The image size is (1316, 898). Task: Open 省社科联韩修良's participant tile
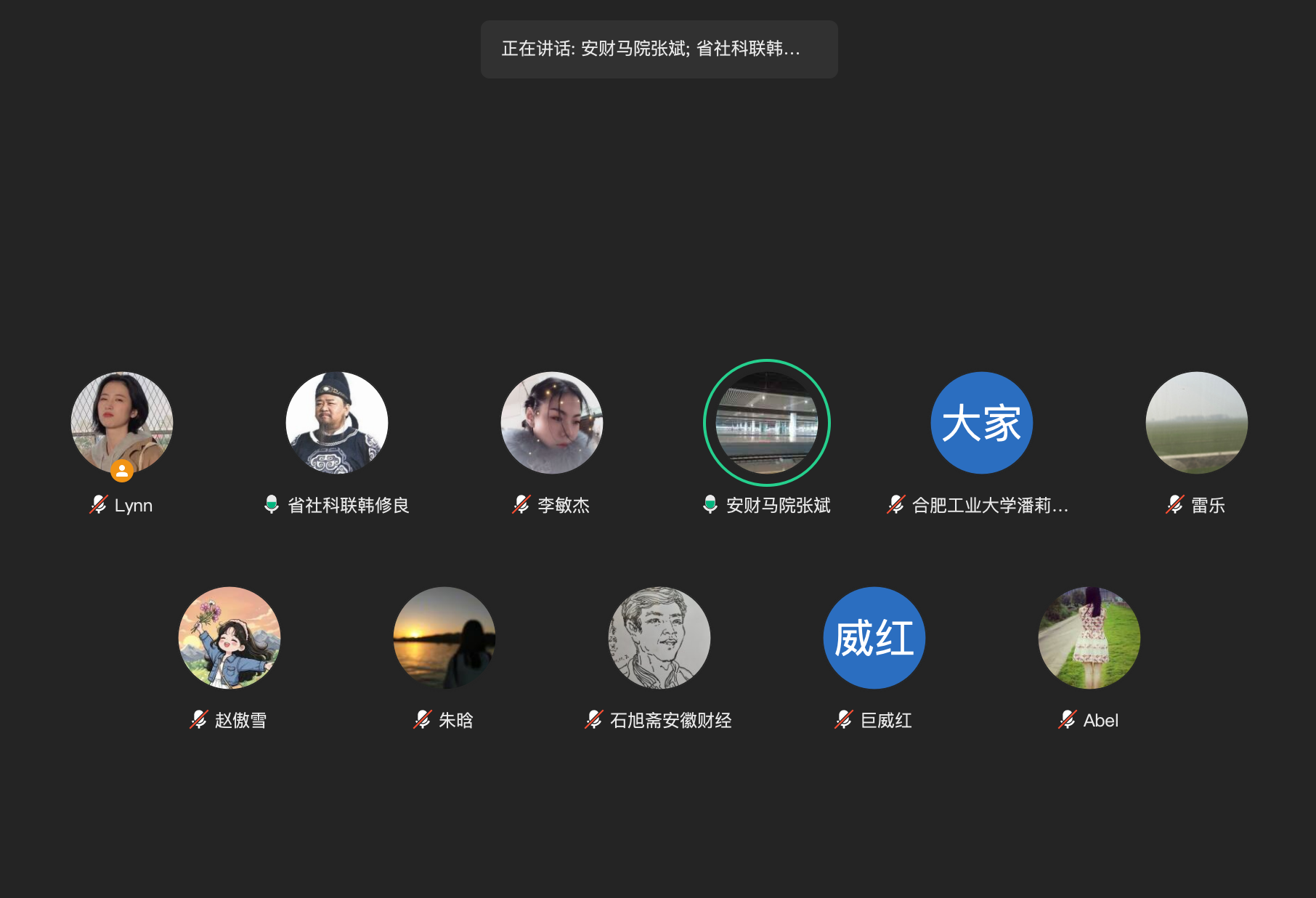coord(337,423)
